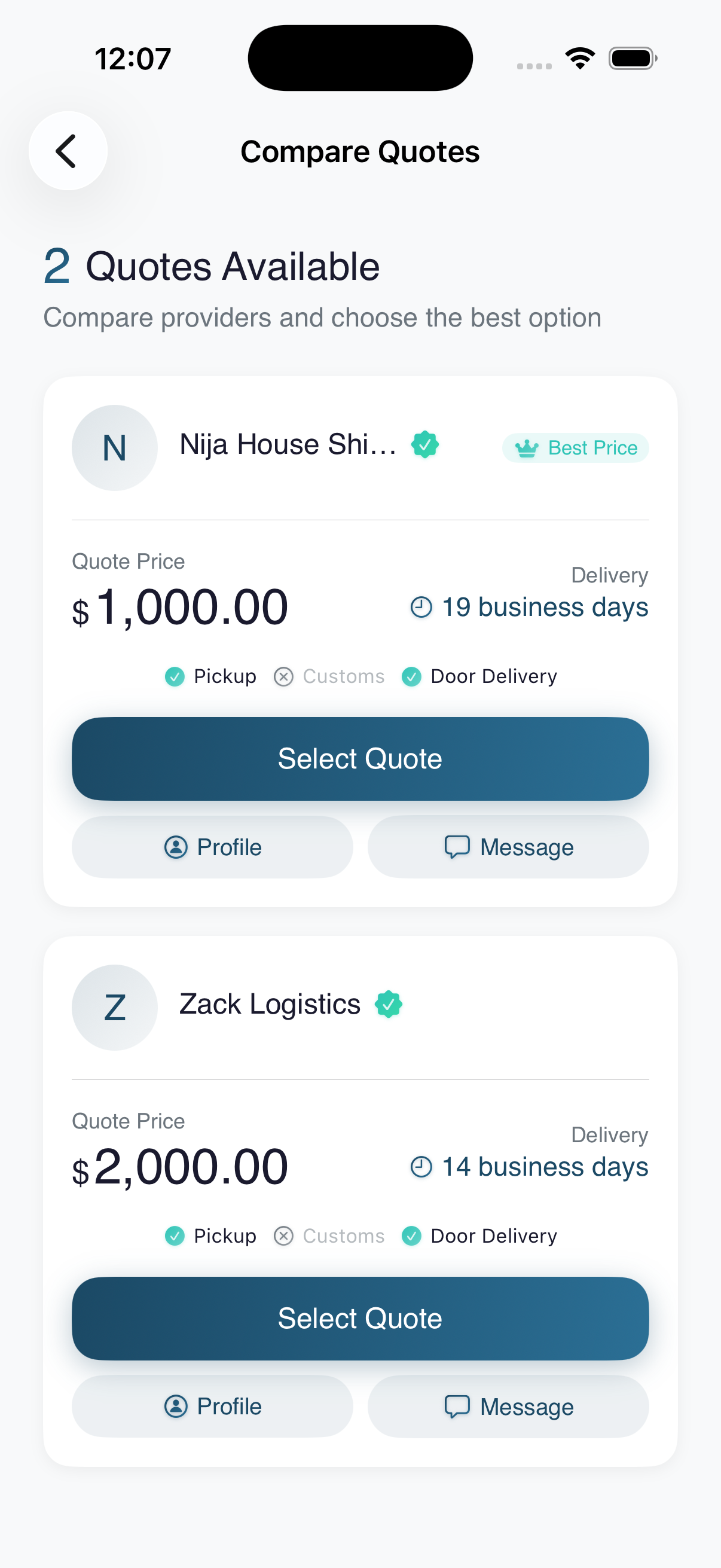The image size is (721, 1568).
Task: Tap the verified badge next to Nija House Shipping
Action: pos(424,445)
